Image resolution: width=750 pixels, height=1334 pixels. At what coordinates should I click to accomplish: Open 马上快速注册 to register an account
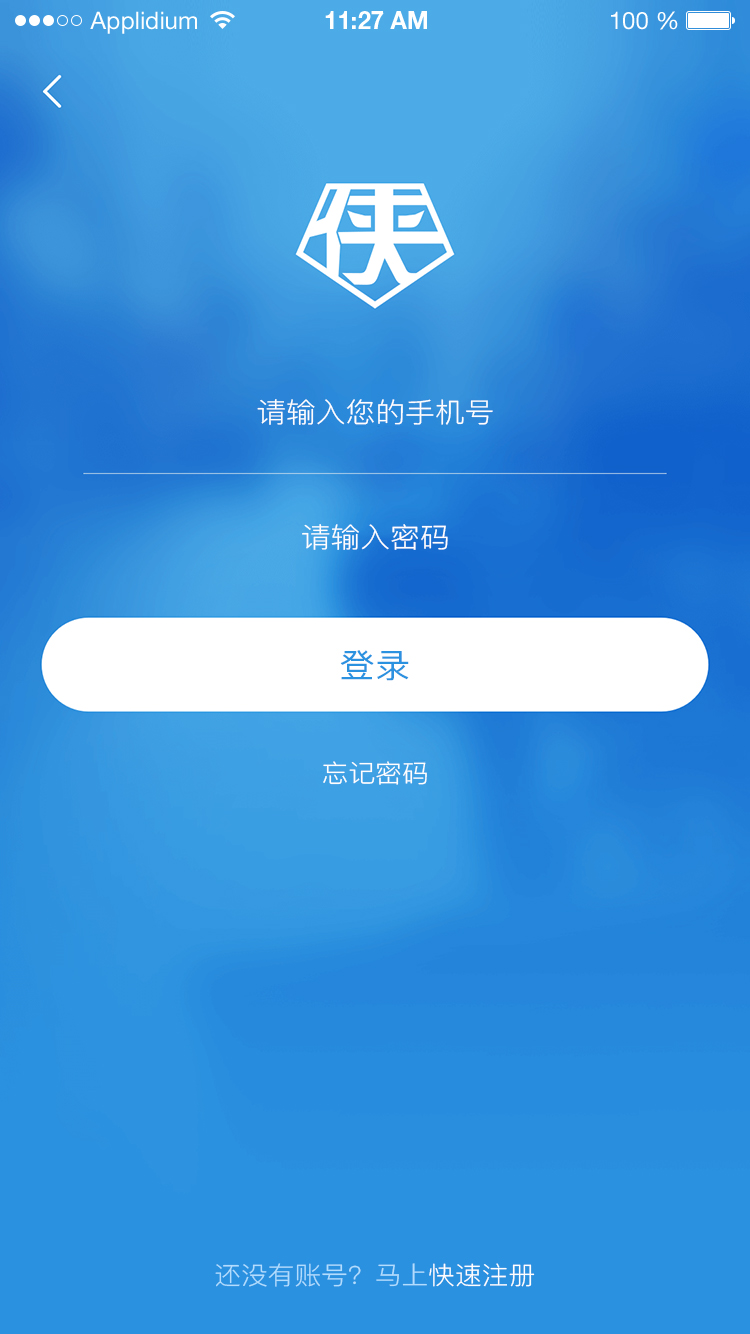455,1275
